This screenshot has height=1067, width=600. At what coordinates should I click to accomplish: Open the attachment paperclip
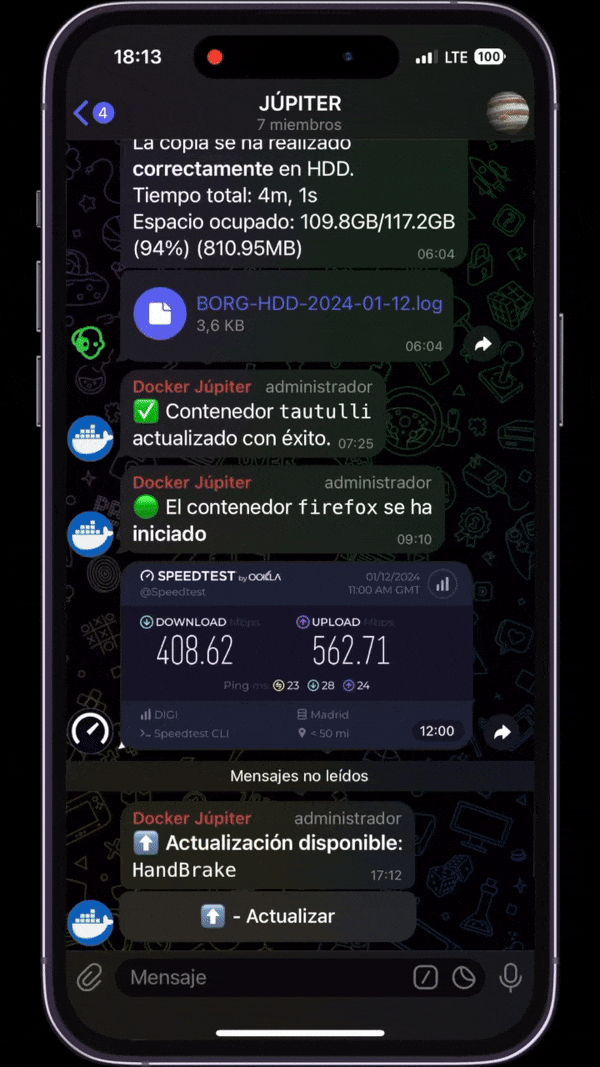click(x=90, y=977)
